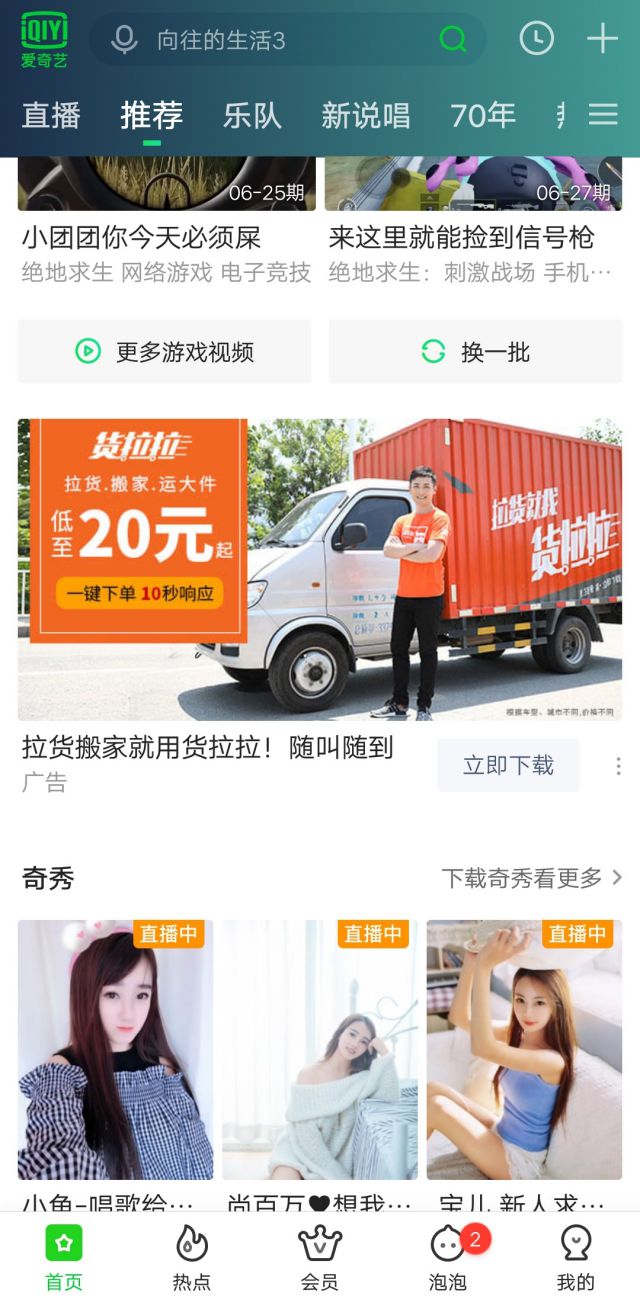Screen dimensions: 640x1296
Task: Switch to 泡泡 tab
Action: 448,1257
